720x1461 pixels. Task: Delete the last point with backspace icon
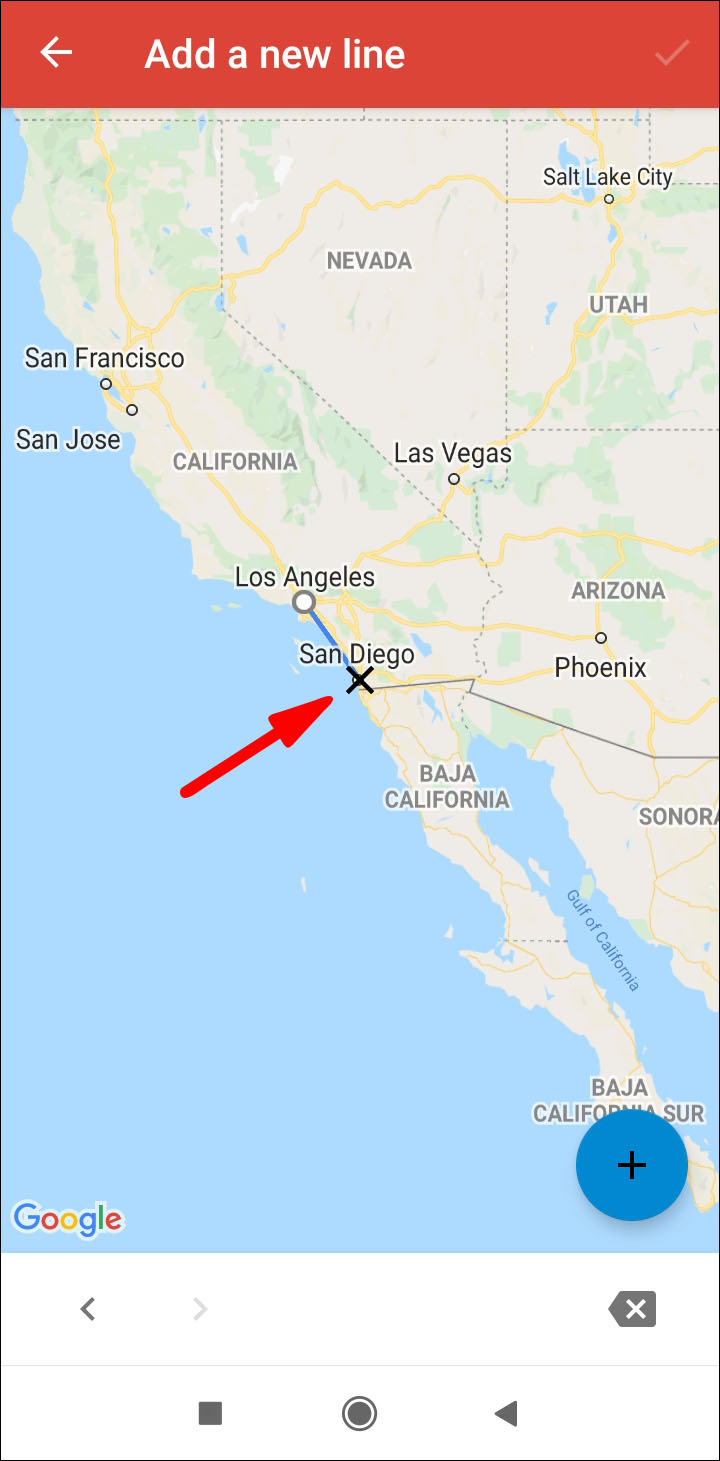(x=633, y=1308)
